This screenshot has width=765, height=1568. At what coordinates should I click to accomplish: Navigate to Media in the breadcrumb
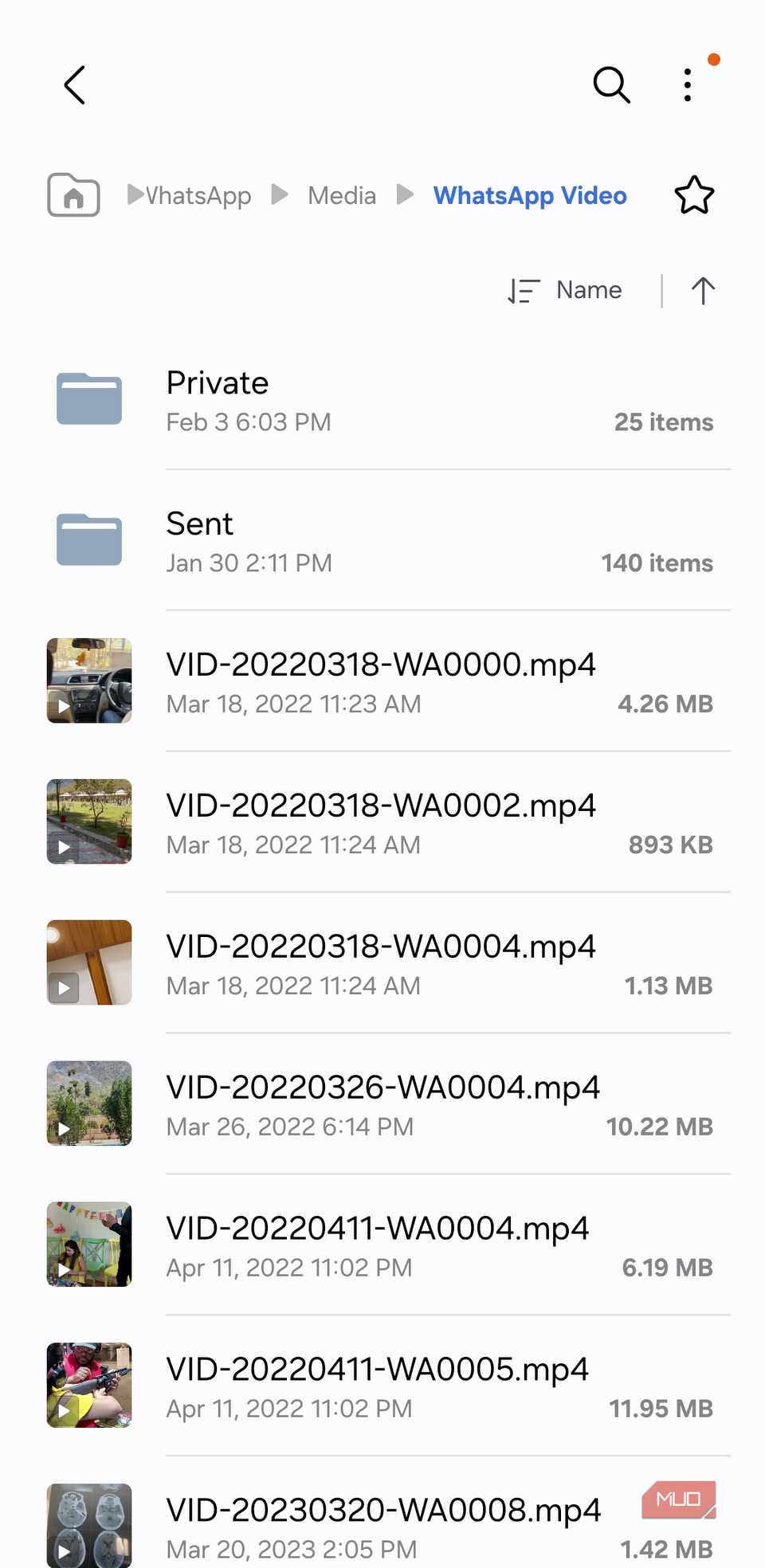click(x=341, y=194)
